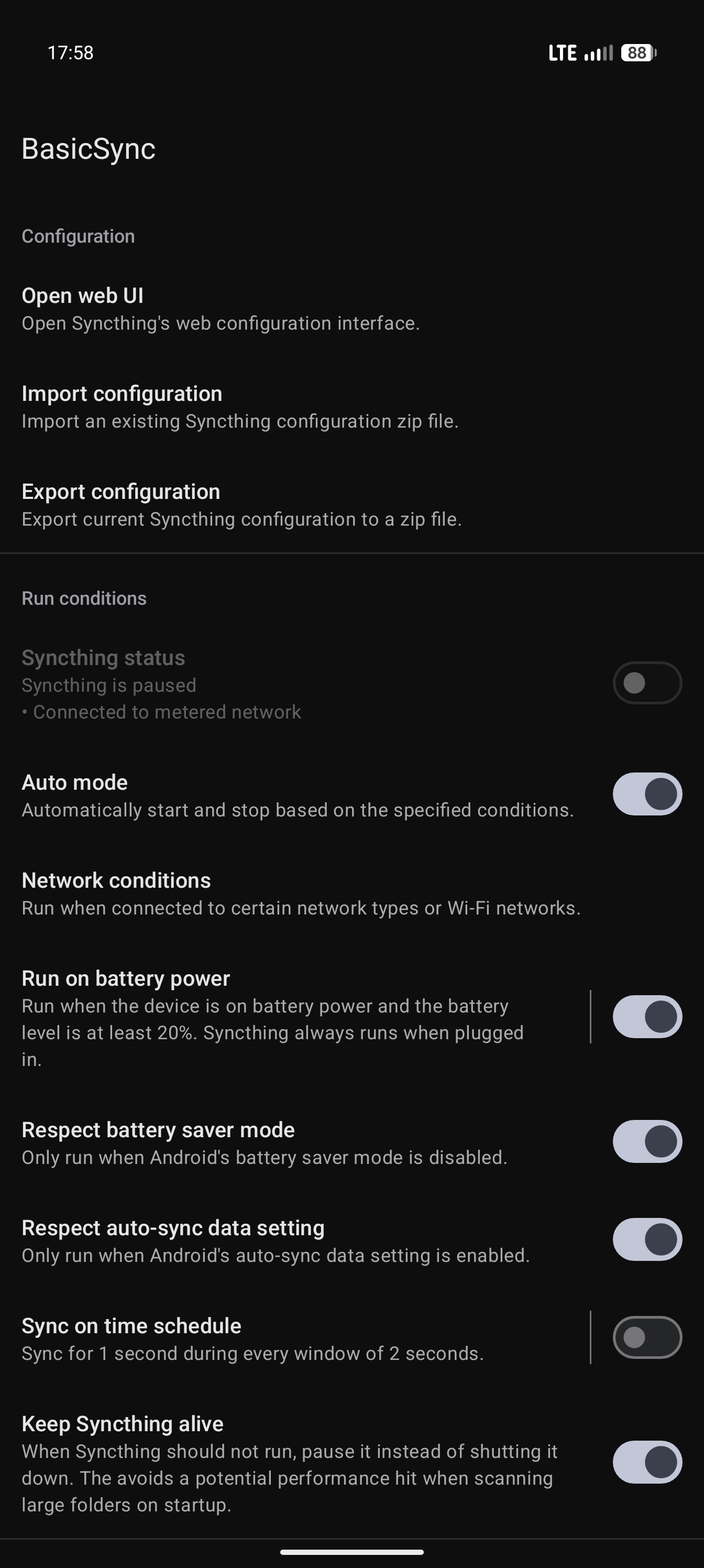Disable Keep Syncthing alive
This screenshot has height=1568, width=704.
tap(647, 1462)
